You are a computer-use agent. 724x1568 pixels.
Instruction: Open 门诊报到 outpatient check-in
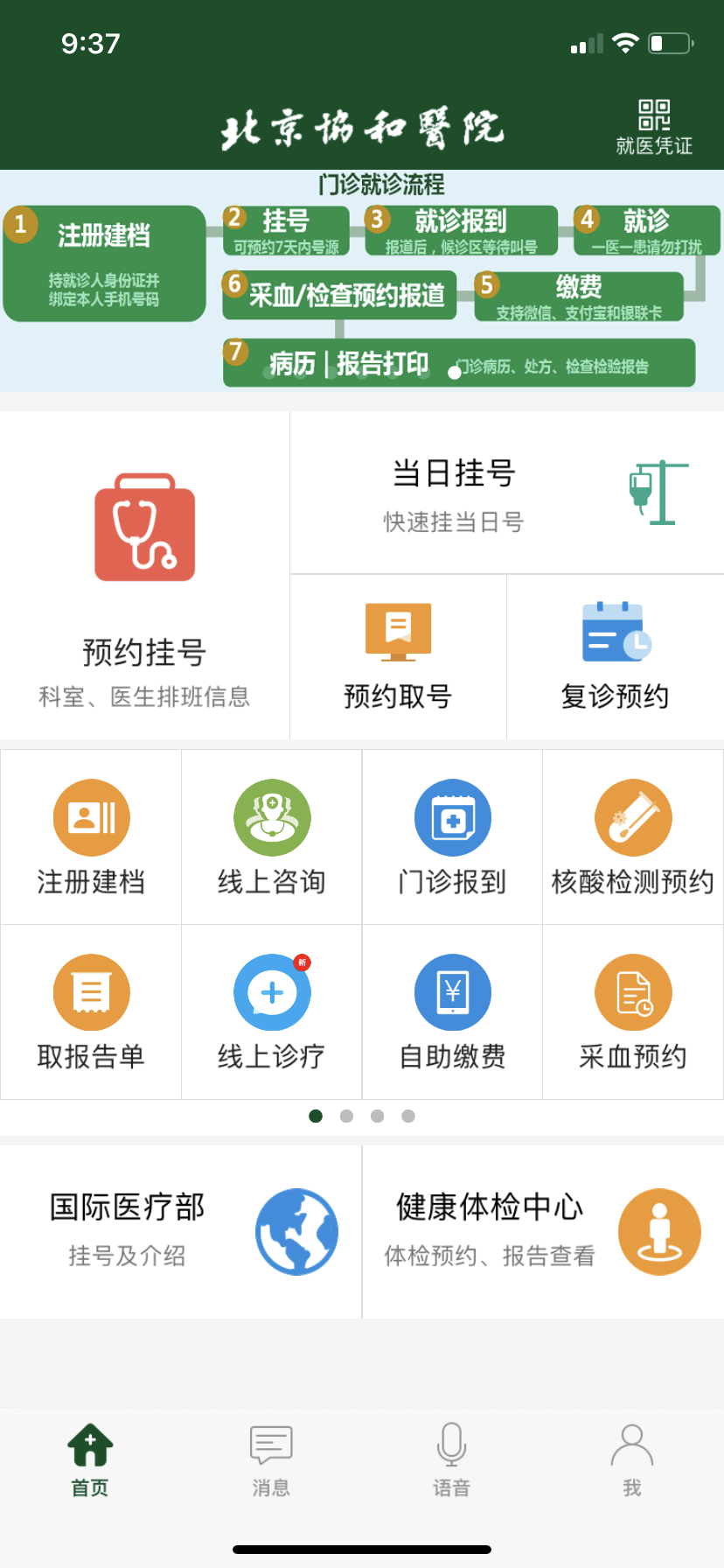pyautogui.click(x=452, y=837)
